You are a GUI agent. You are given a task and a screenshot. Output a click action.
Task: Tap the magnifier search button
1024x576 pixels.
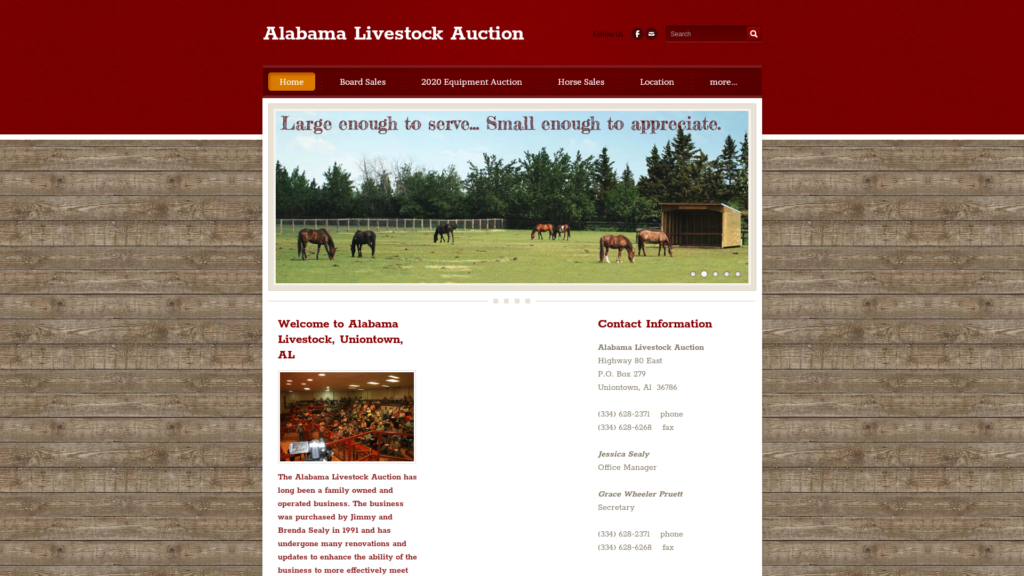754,34
